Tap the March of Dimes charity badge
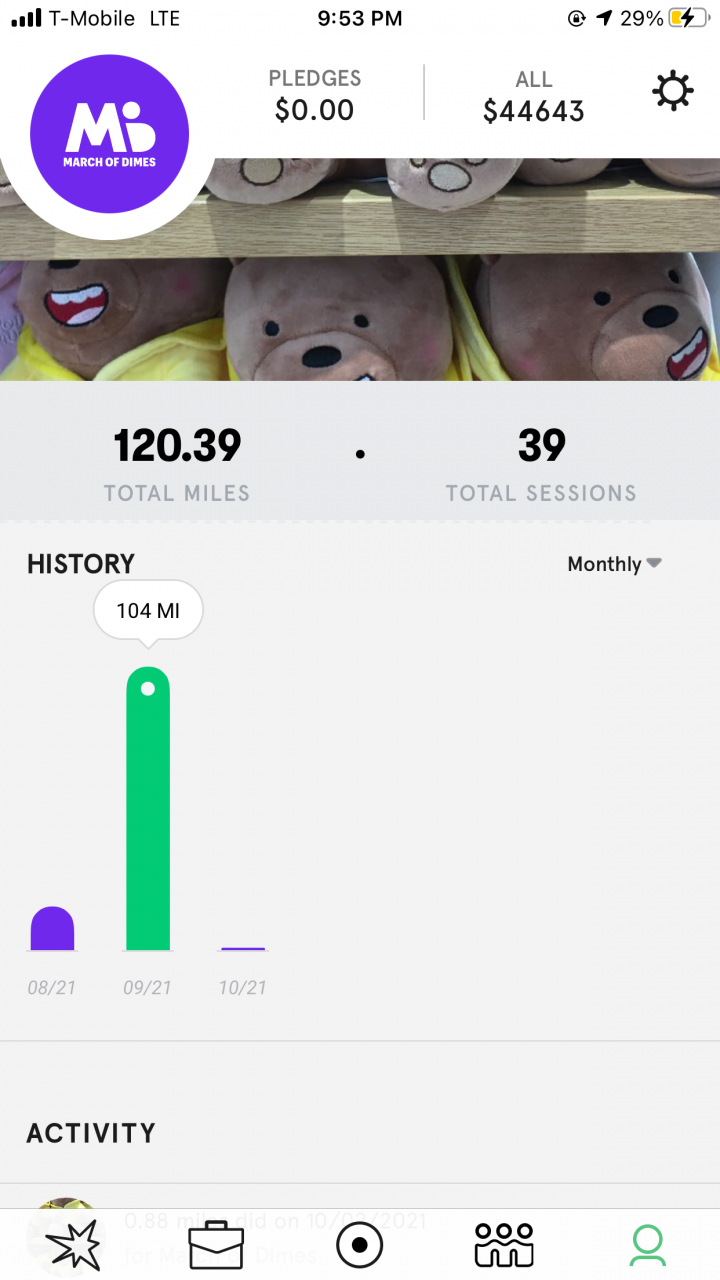The width and height of the screenshot is (720, 1280). coord(110,133)
